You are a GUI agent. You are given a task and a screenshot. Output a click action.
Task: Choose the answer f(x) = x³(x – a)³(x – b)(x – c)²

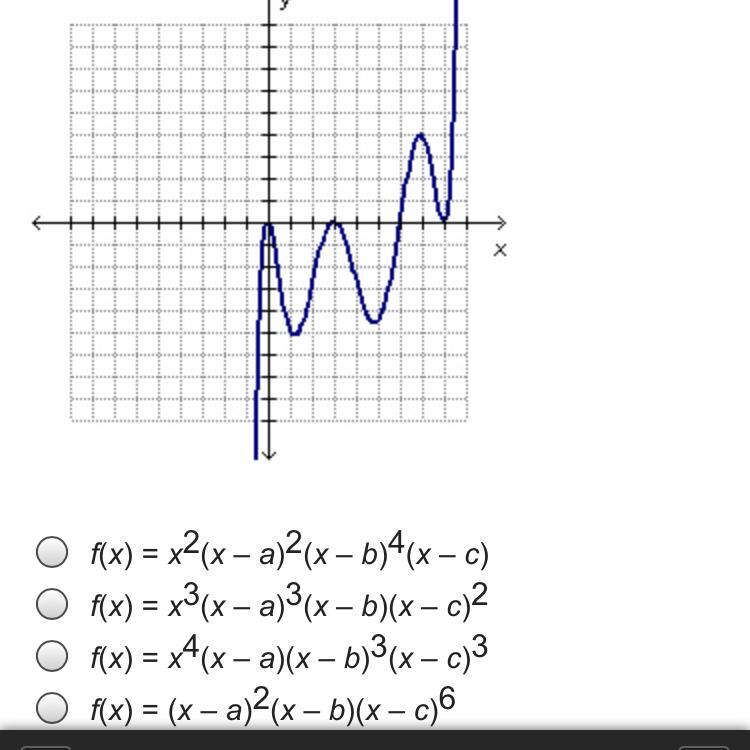(x=52, y=603)
